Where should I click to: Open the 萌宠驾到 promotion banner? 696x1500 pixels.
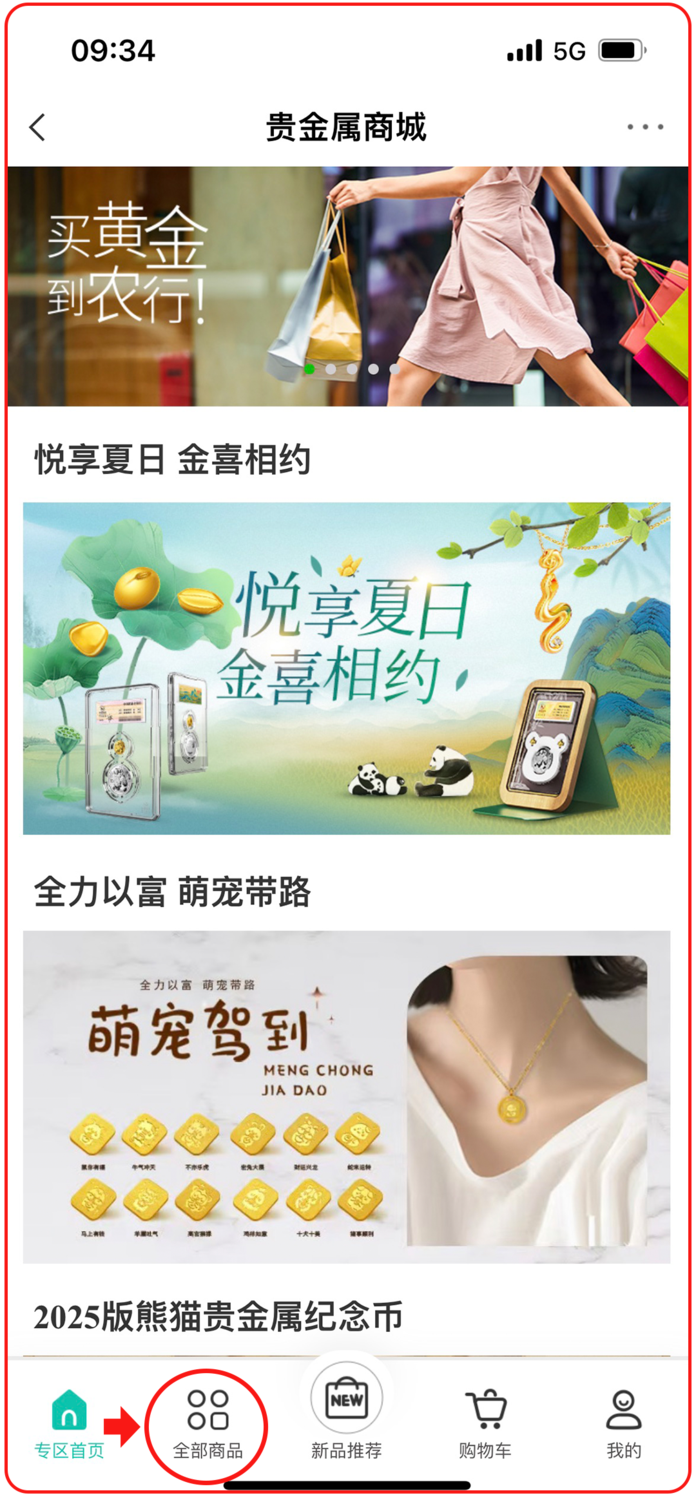(347, 1097)
